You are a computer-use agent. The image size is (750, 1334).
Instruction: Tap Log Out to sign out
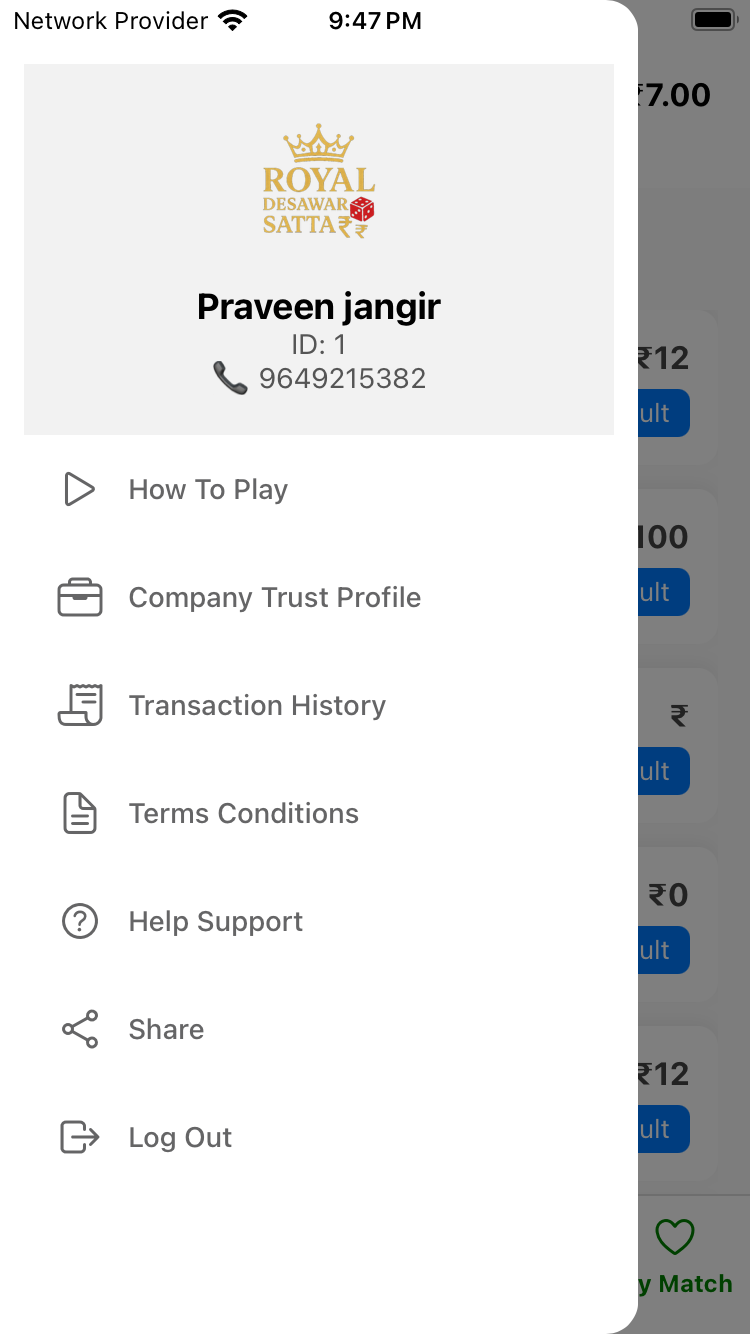(x=180, y=1137)
